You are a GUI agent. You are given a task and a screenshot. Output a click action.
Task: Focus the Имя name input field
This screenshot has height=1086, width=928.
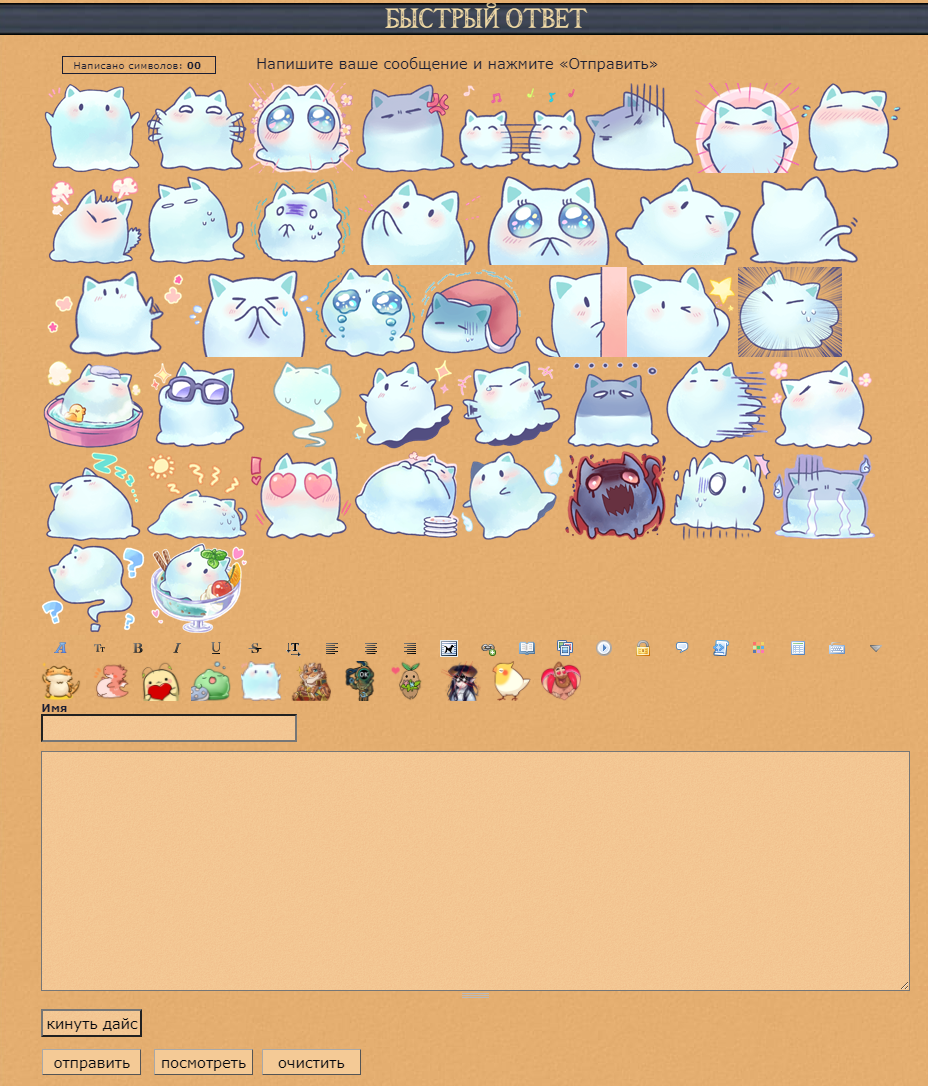[169, 728]
